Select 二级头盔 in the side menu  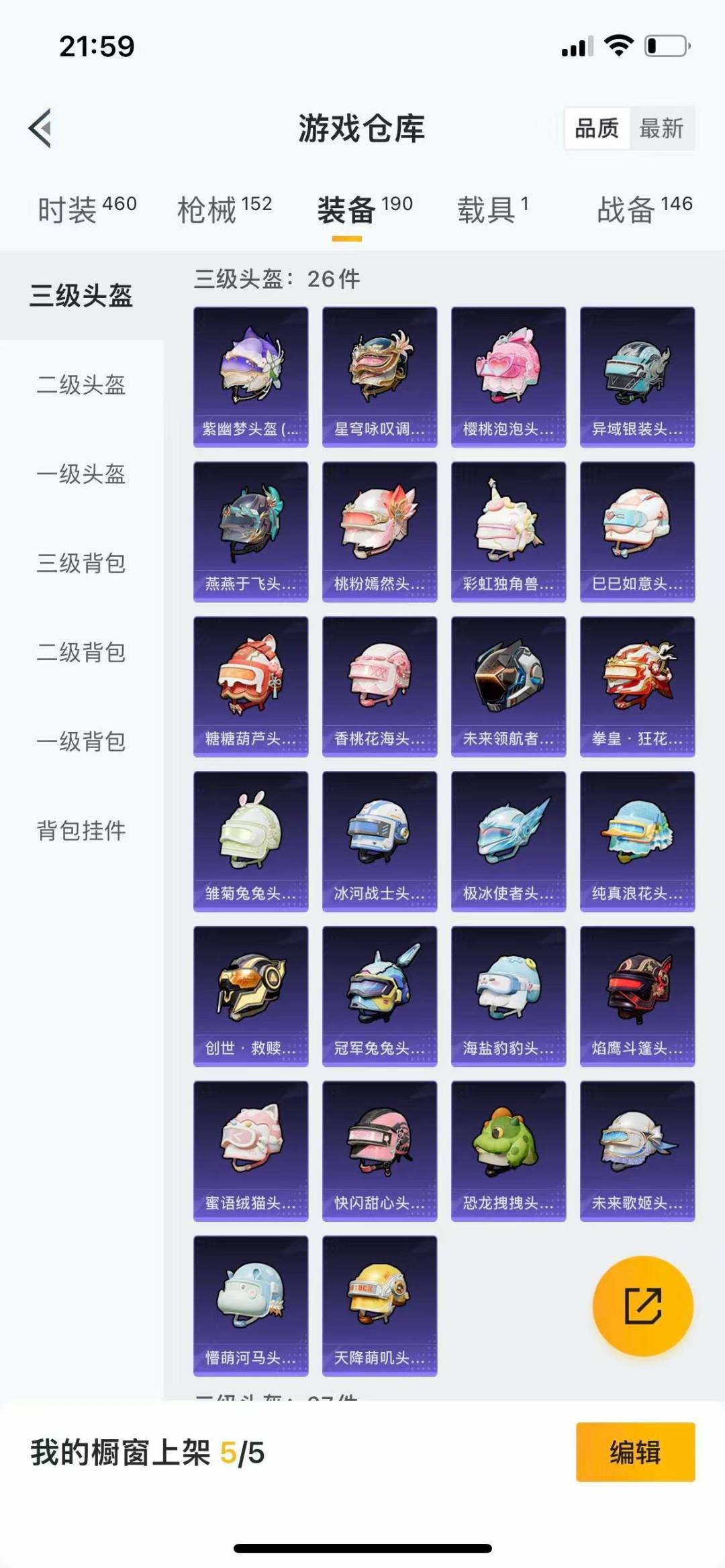81,385
